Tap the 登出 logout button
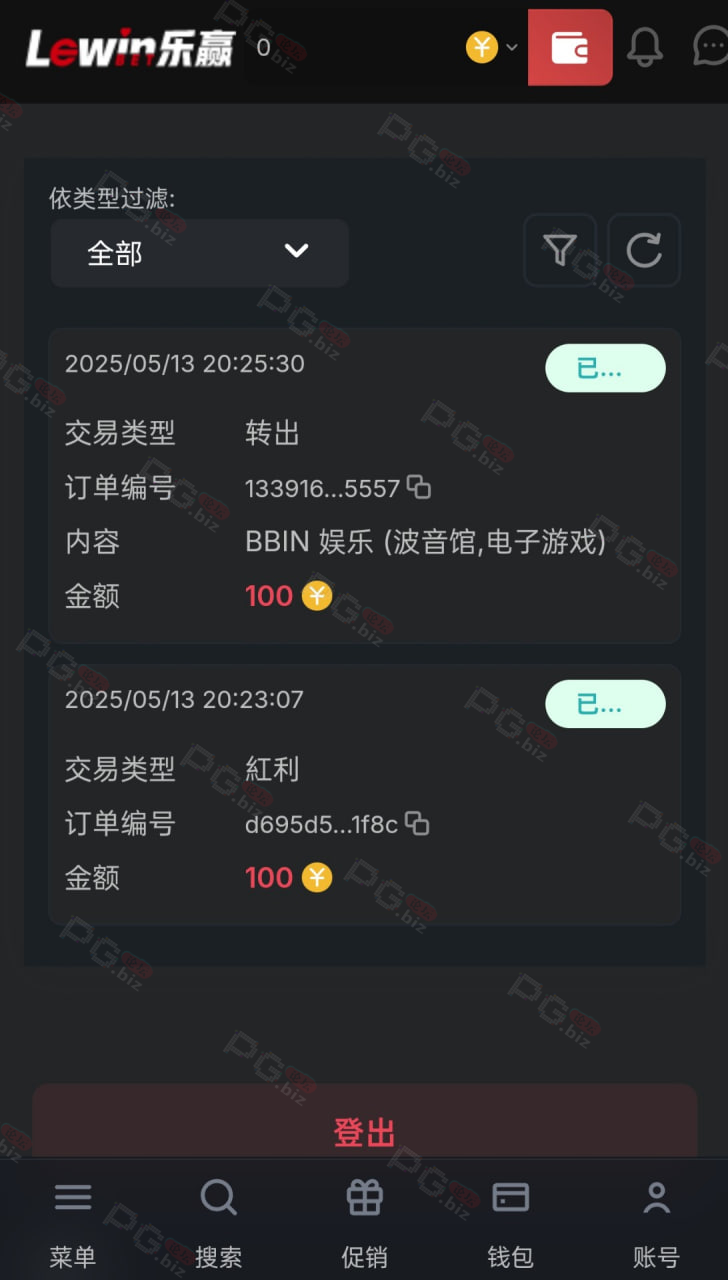 coord(365,1132)
